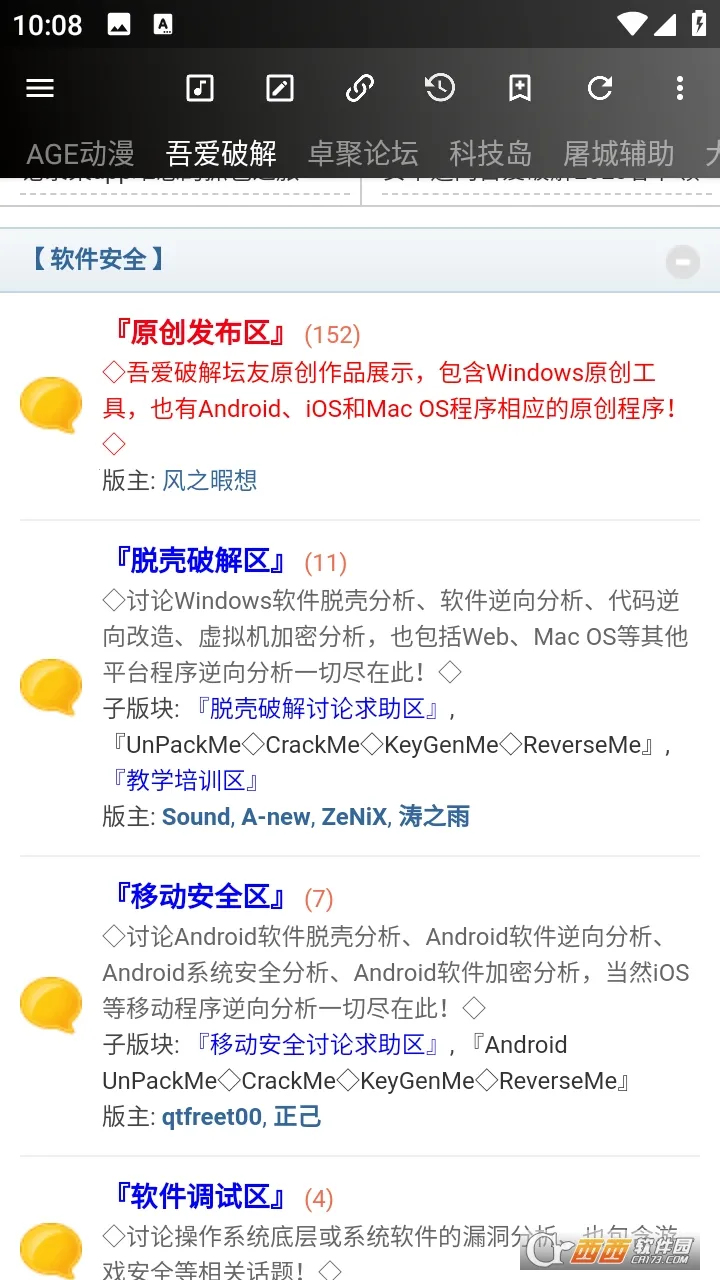Open browsing history clock icon
The height and width of the screenshot is (1280, 720).
(440, 88)
